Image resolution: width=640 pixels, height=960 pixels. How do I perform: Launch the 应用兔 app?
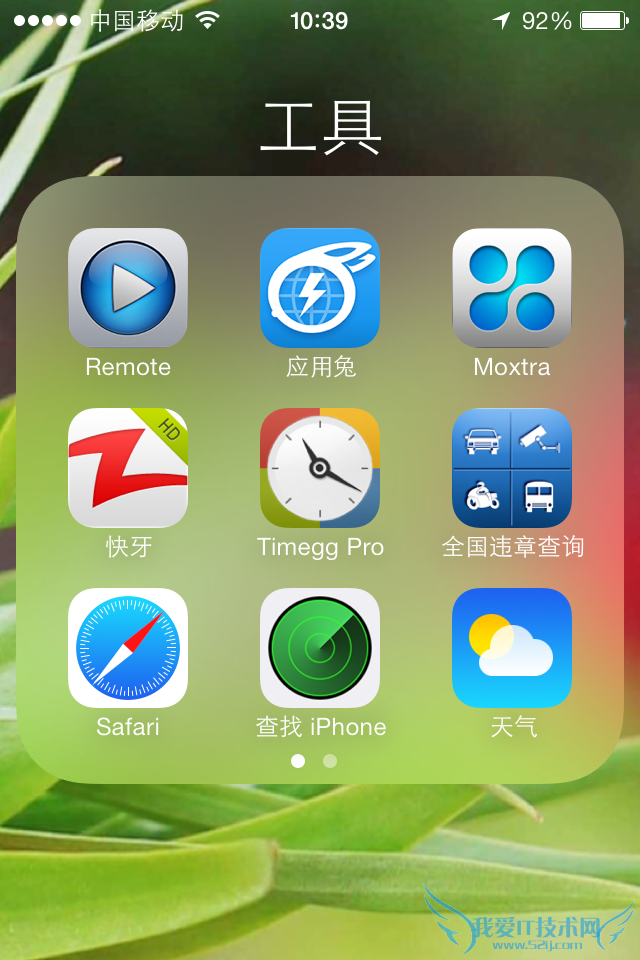coord(320,288)
